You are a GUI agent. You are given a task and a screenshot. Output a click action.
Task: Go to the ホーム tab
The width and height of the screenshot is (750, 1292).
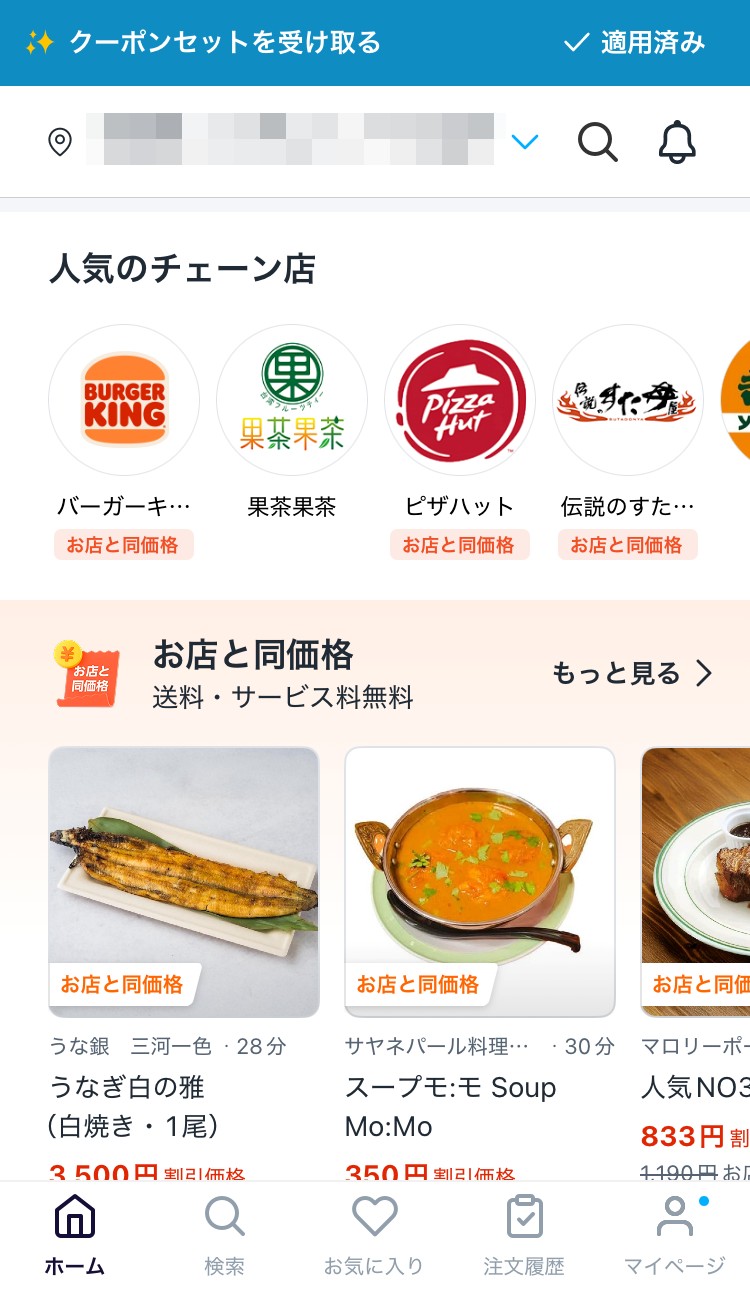point(74,1236)
